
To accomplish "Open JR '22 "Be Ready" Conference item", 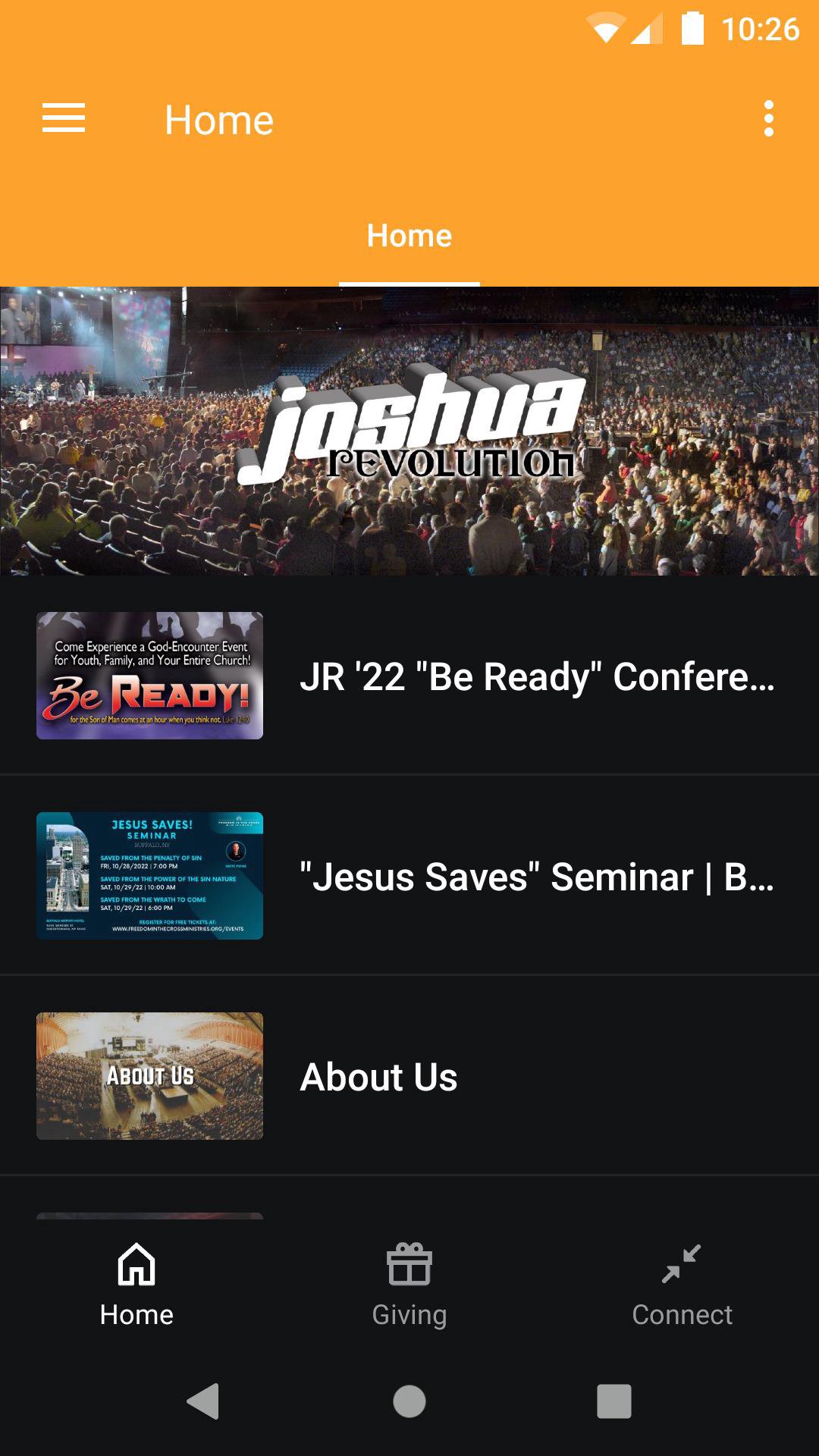I will click(x=409, y=676).
